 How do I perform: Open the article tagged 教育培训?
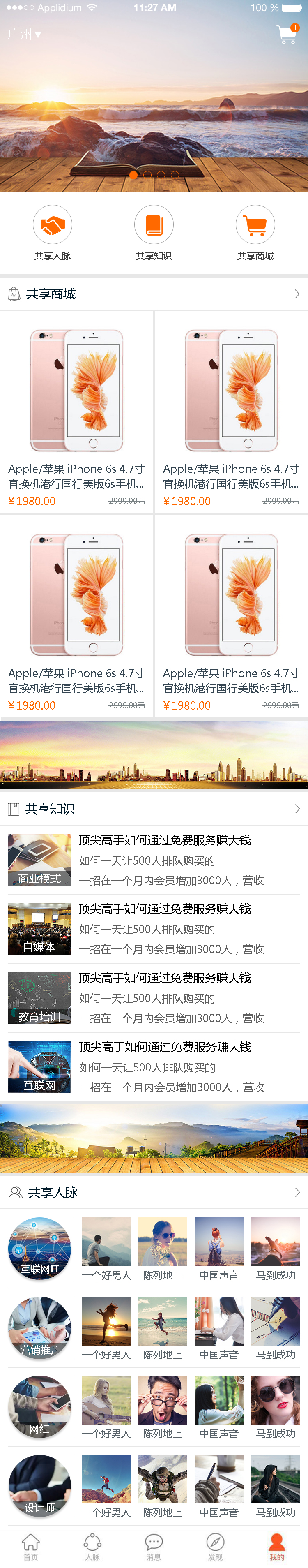point(154,998)
